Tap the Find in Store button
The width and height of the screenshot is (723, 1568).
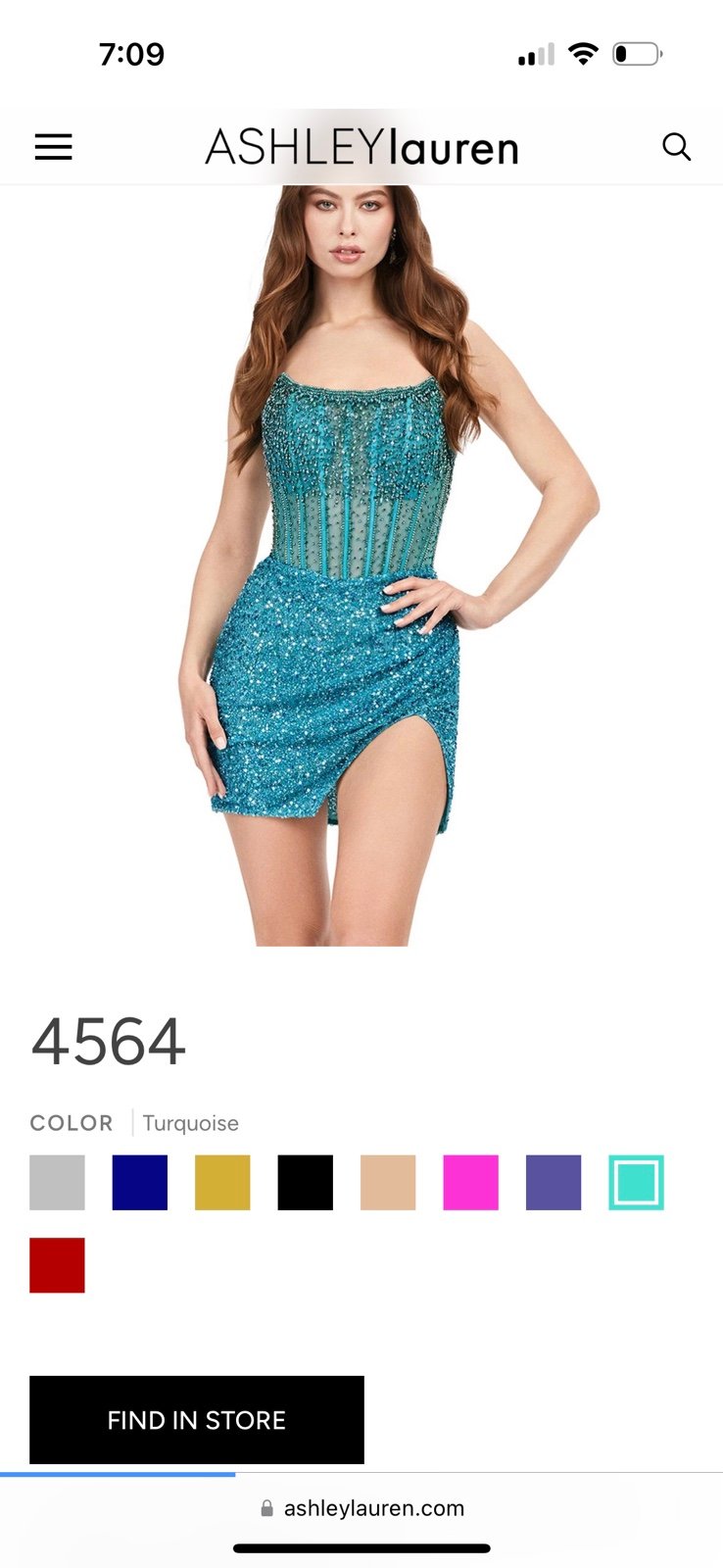click(x=196, y=1420)
